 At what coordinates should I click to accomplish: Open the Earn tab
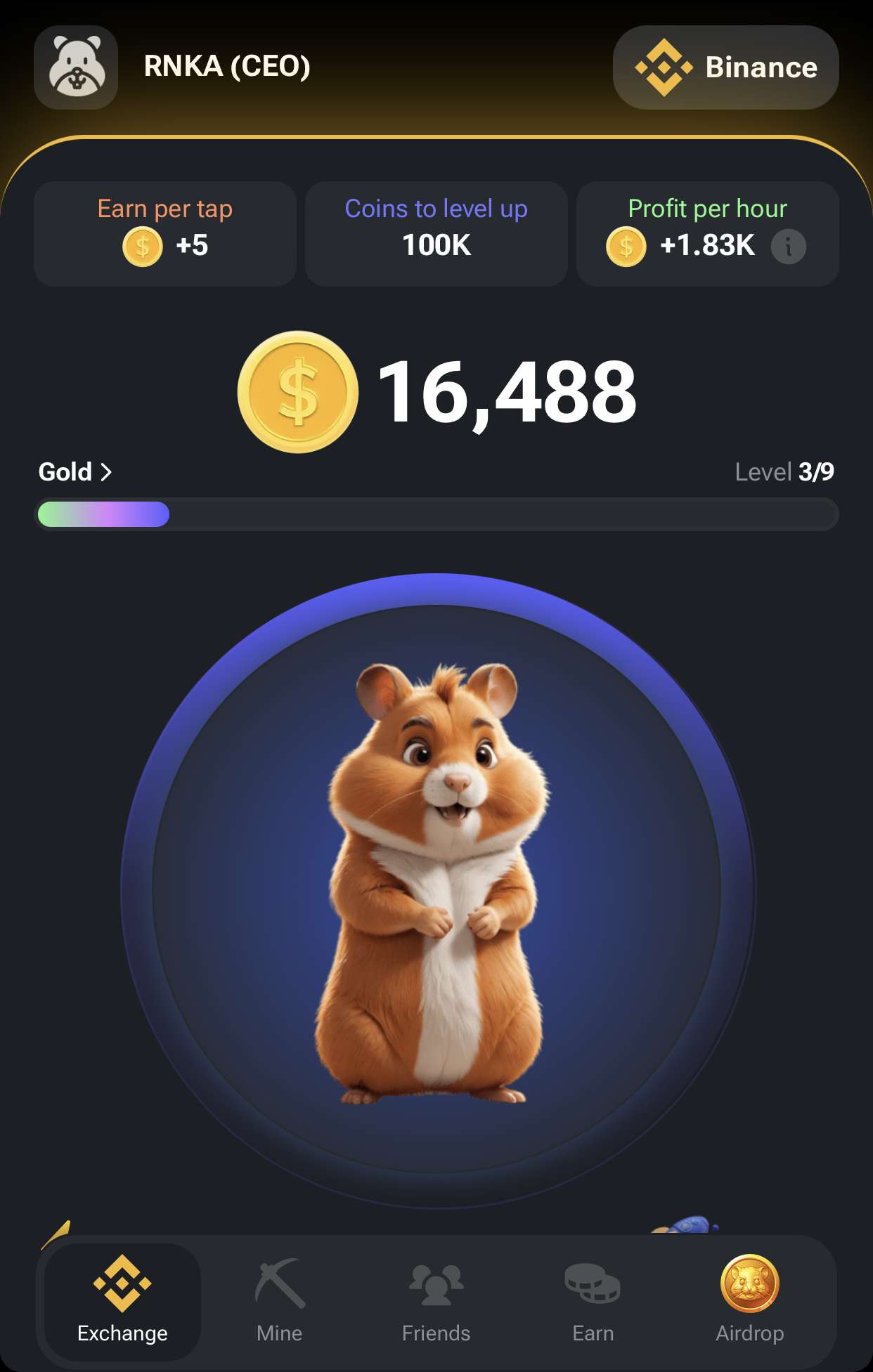(593, 1301)
